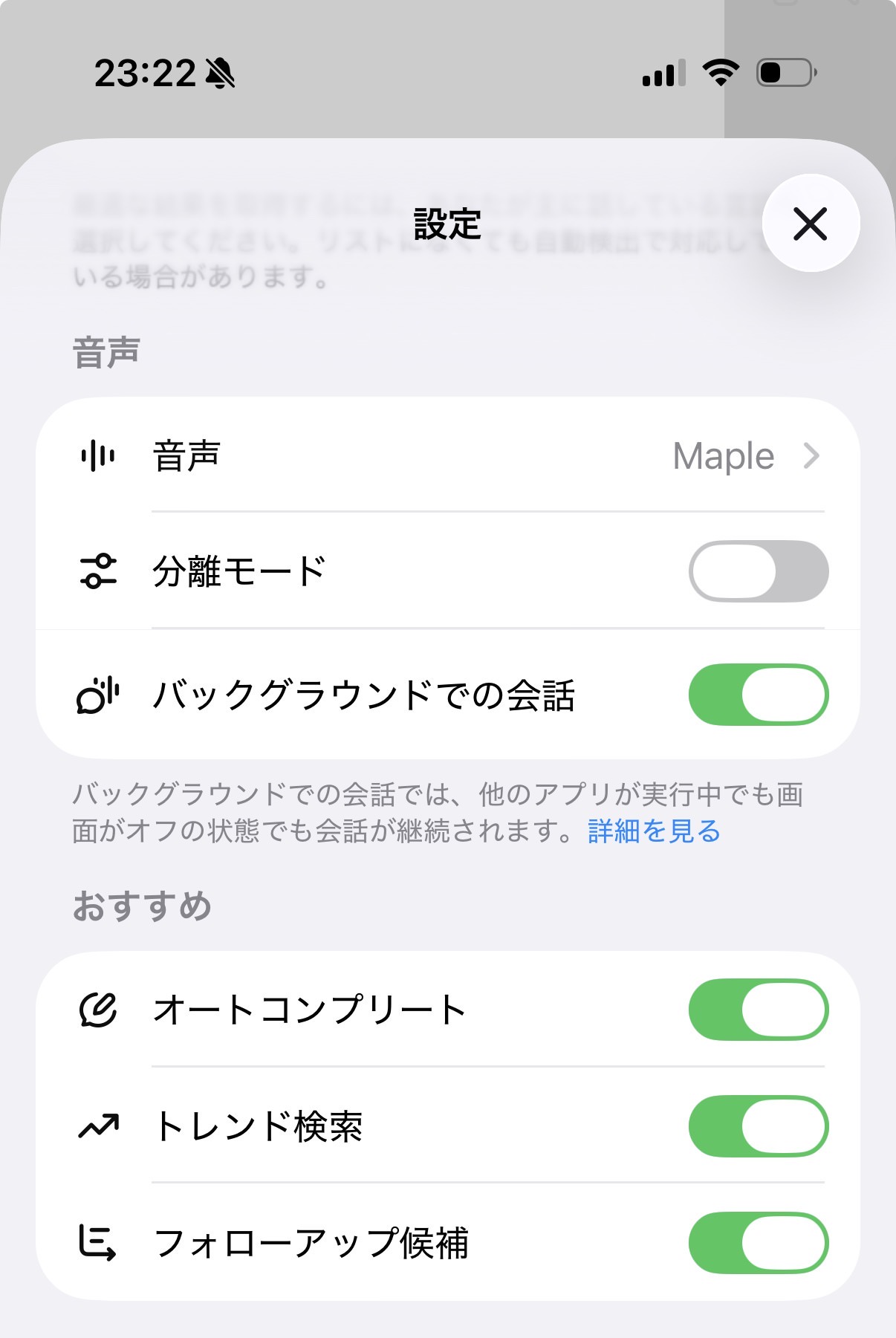This screenshot has height=1338, width=896.
Task: Click the waveform icon beside 音声
Action: click(x=100, y=455)
